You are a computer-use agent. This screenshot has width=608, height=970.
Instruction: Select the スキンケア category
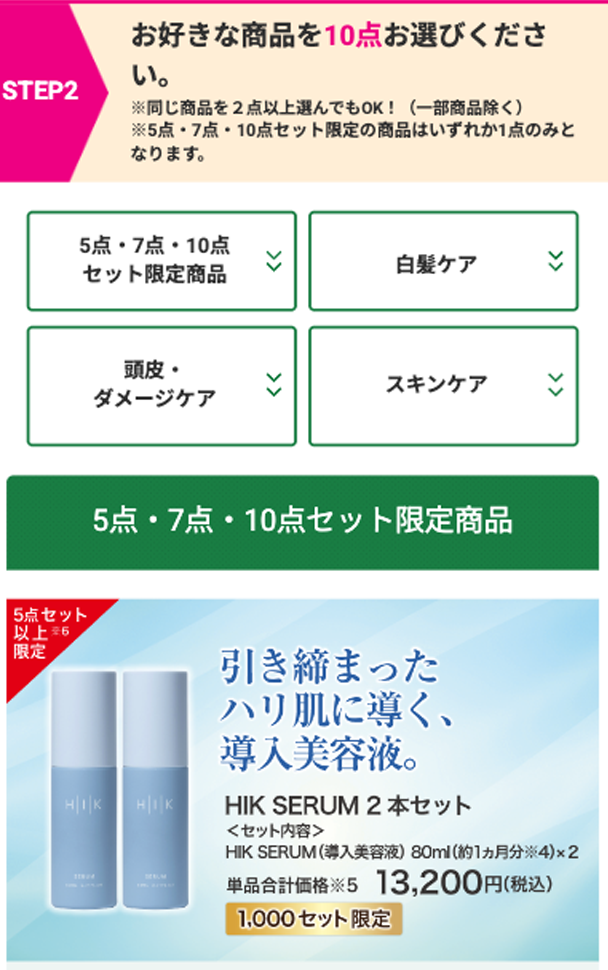[443, 385]
